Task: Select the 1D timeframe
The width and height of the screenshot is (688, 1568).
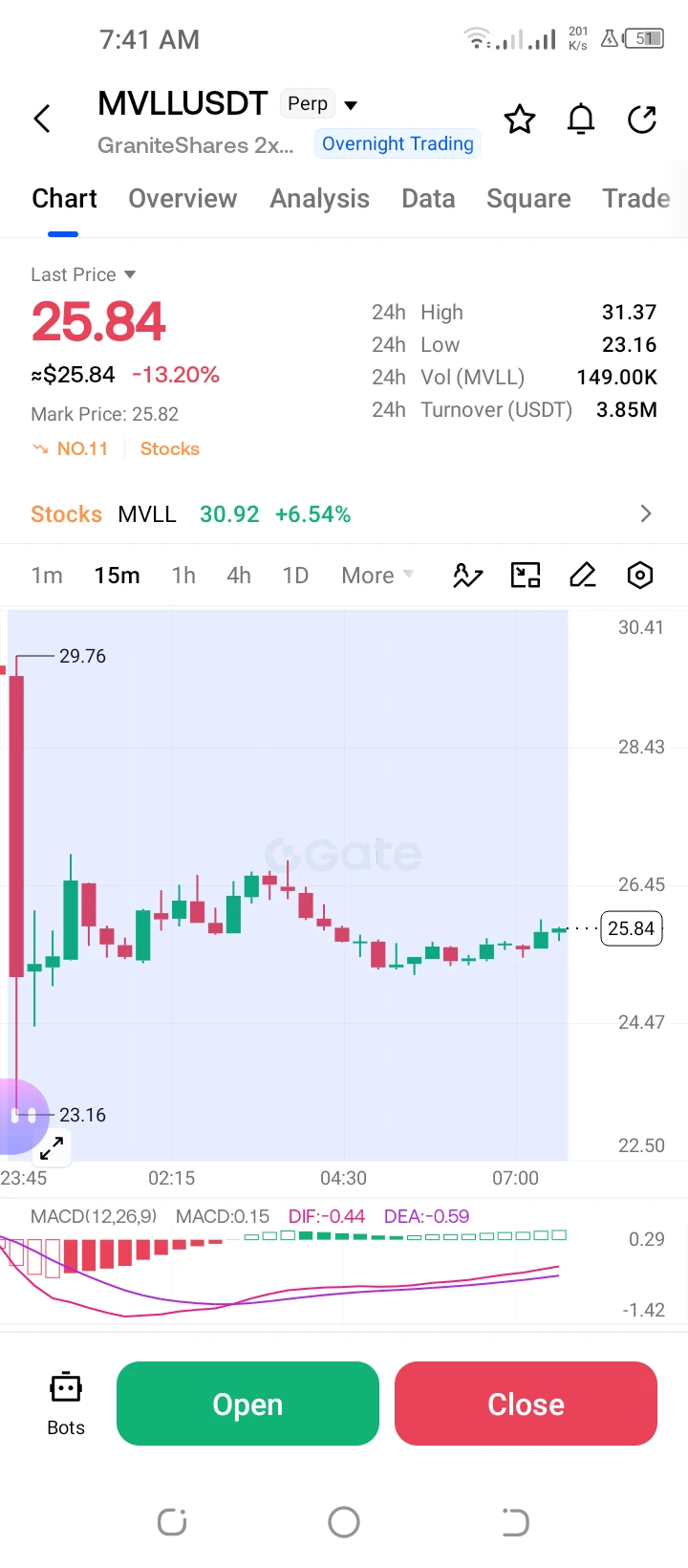Action: [x=295, y=576]
